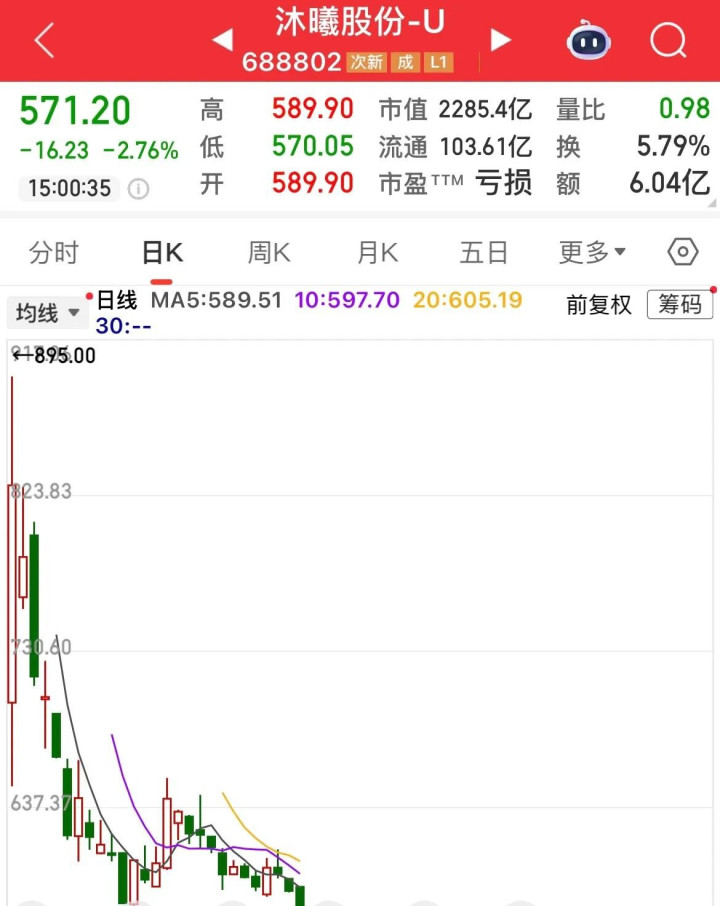Switch to the 周K tab
The image size is (720, 906).
pos(269,253)
